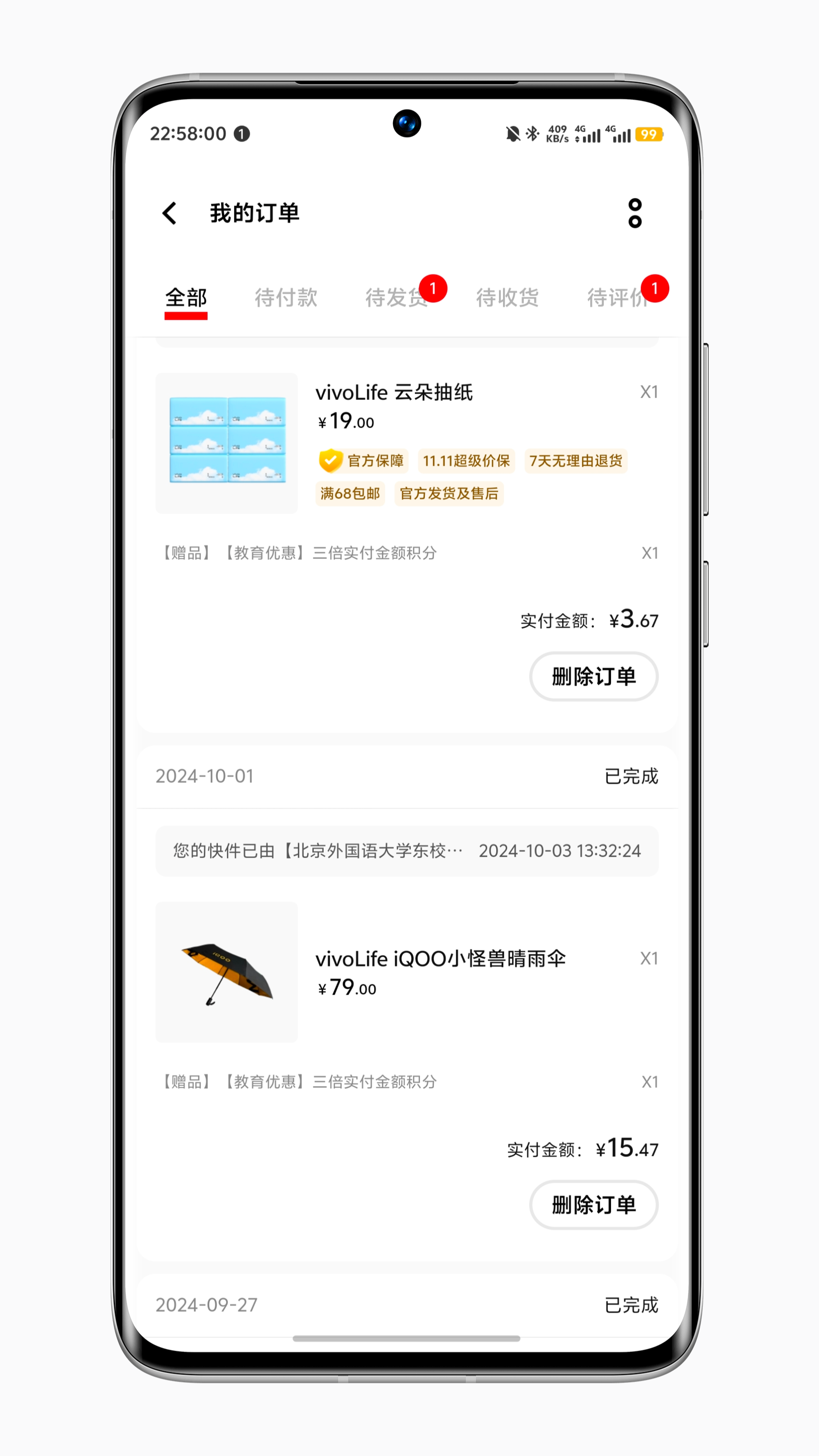Go back from 我的订单
819x1456 pixels.
(169, 213)
